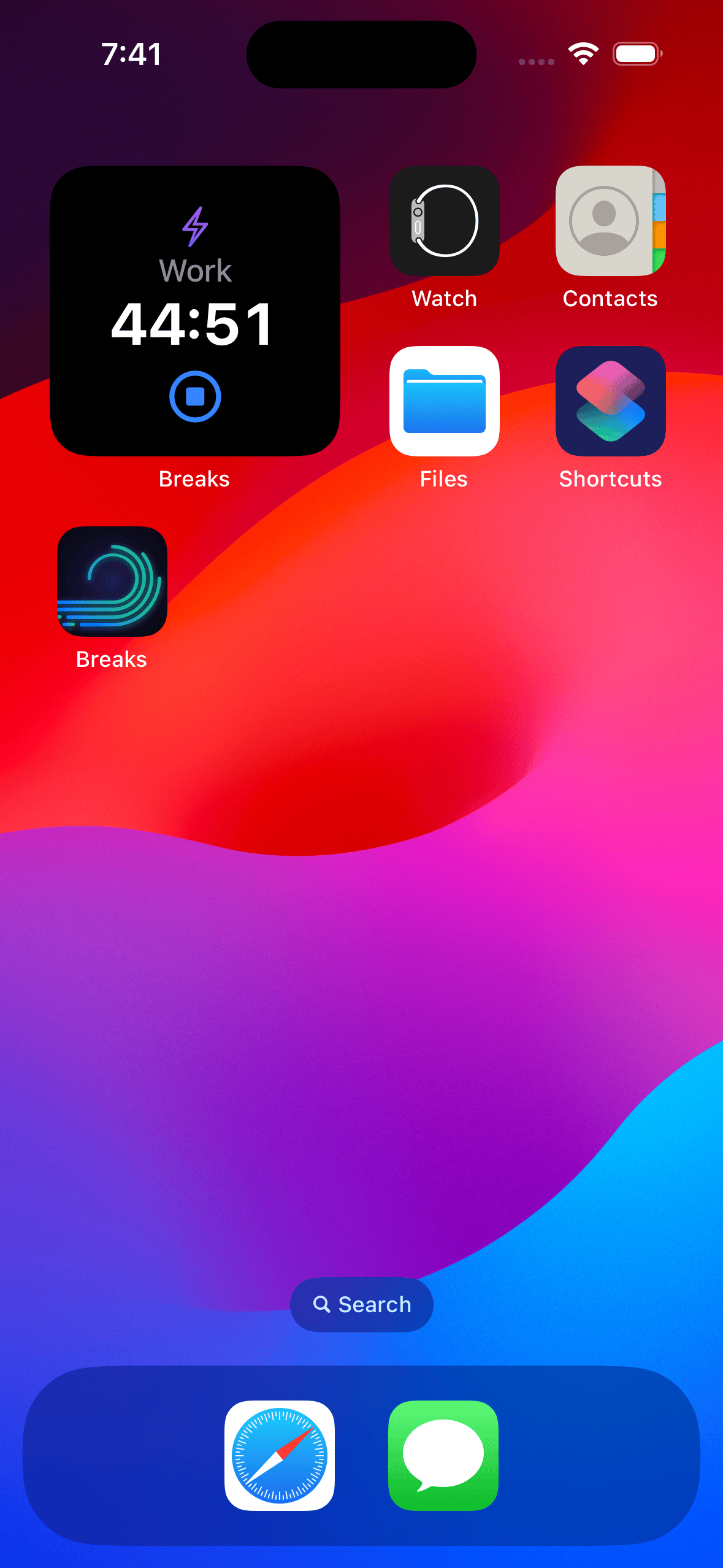Launch the Watch app
Image resolution: width=723 pixels, height=1568 pixels.
[444, 221]
